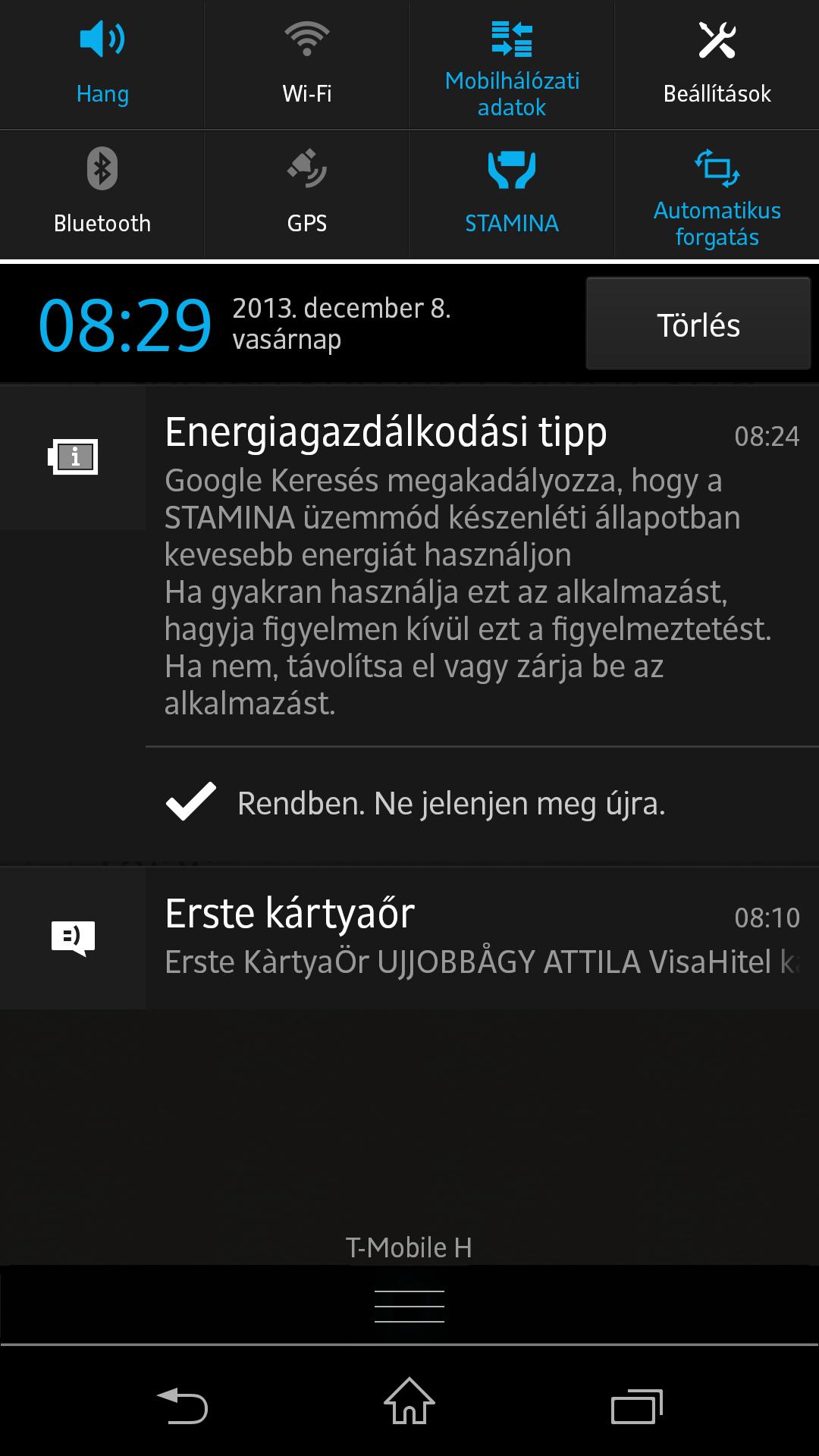819x1456 pixels.
Task: Open the Energiagazdálkodási tipp notification
Action: (409, 566)
